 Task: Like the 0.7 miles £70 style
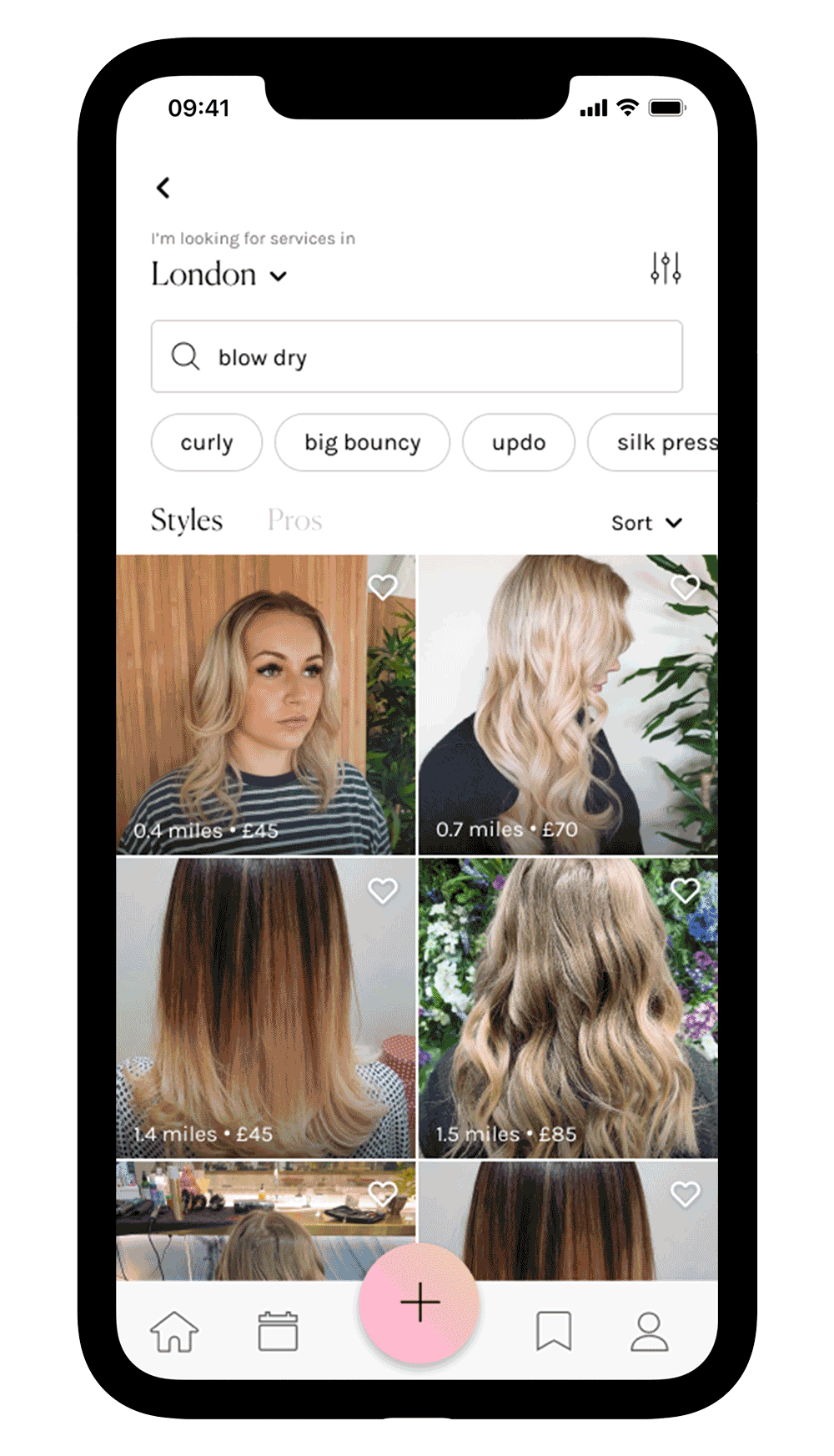pos(686,587)
